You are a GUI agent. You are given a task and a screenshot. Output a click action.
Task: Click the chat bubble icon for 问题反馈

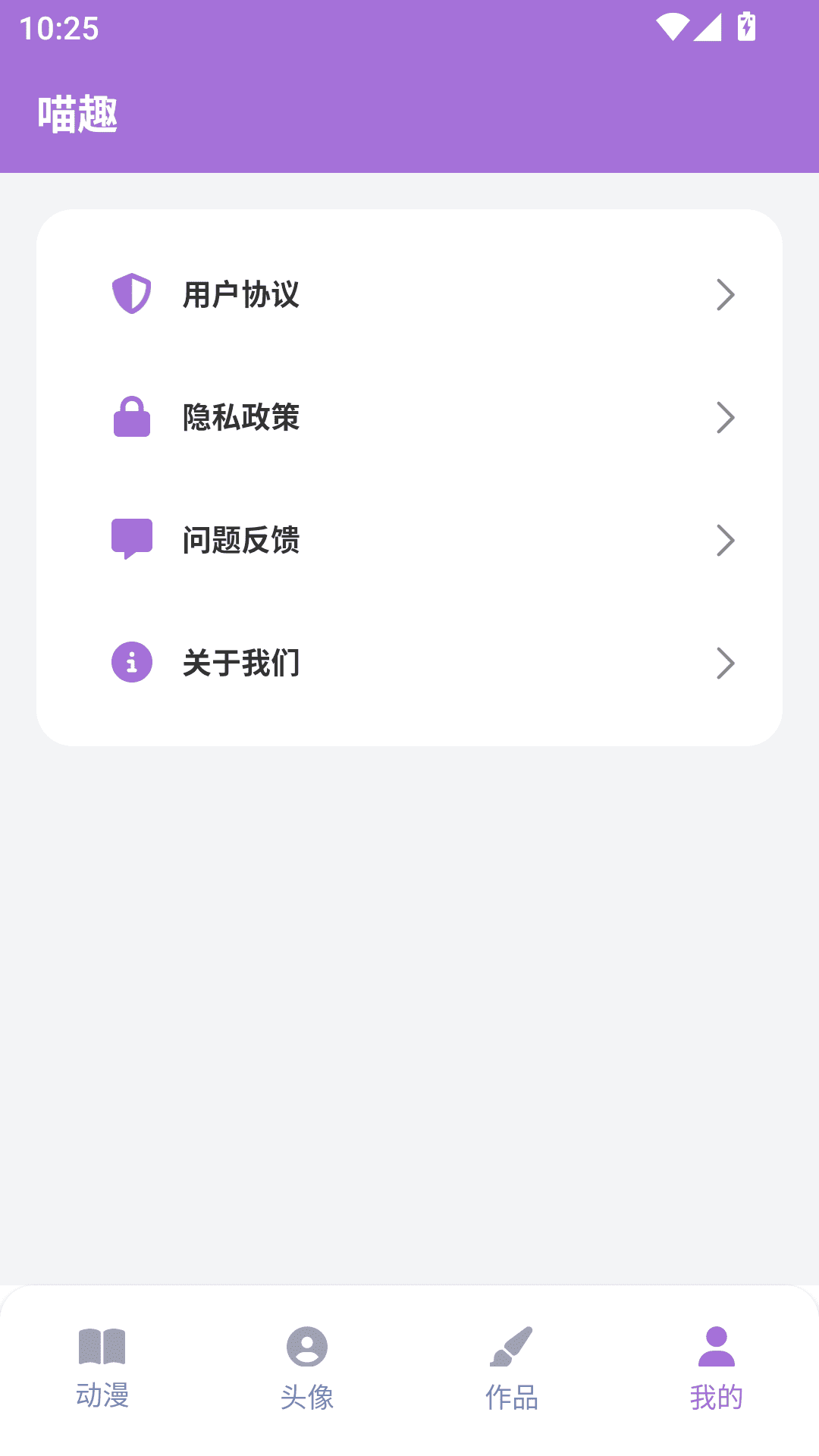click(131, 539)
